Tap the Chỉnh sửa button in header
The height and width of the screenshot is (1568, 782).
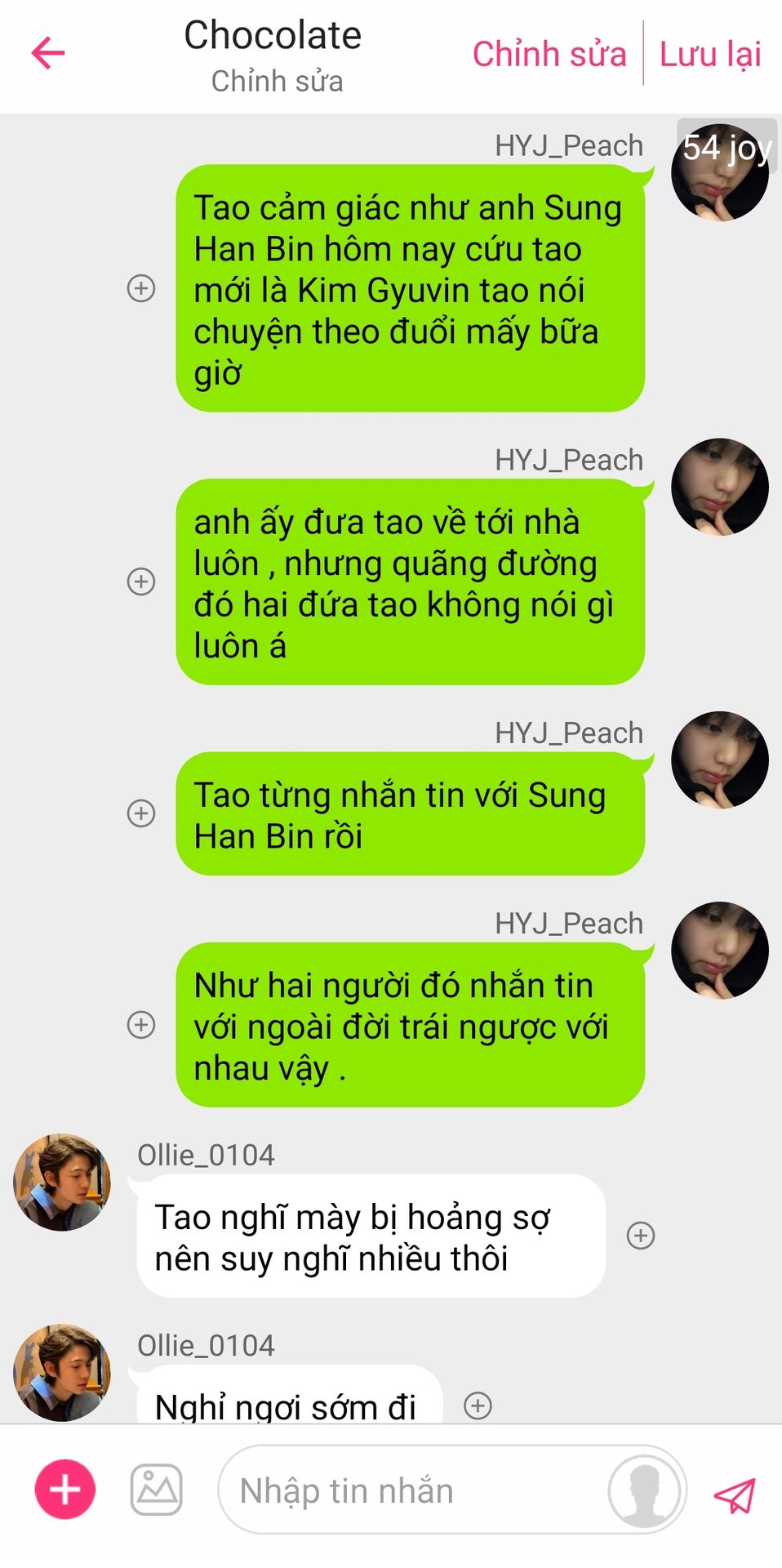(x=549, y=54)
